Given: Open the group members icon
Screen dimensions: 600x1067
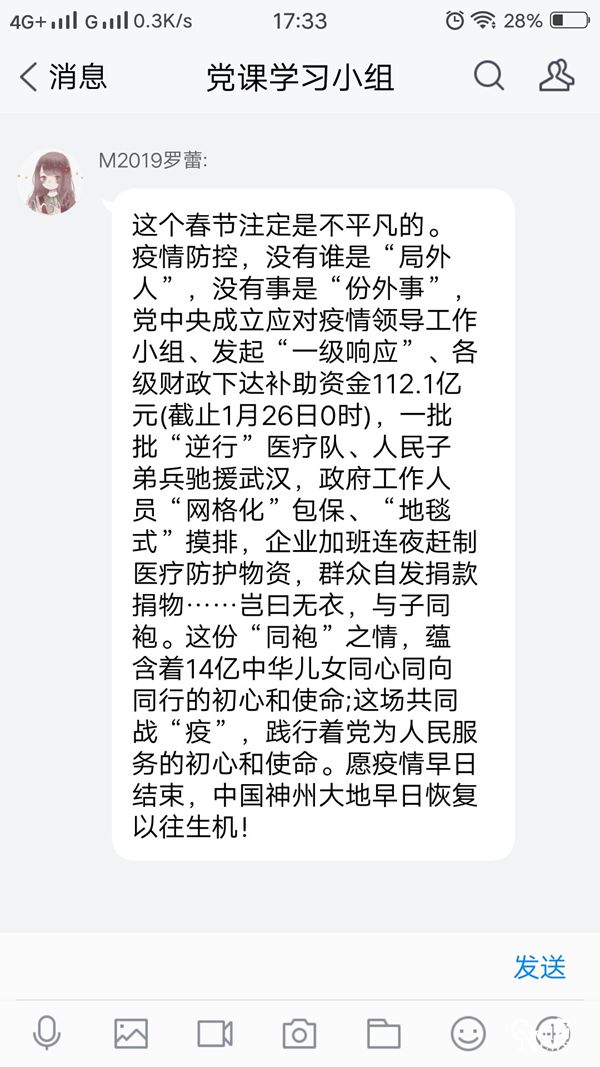Looking at the screenshot, I should point(556,76).
